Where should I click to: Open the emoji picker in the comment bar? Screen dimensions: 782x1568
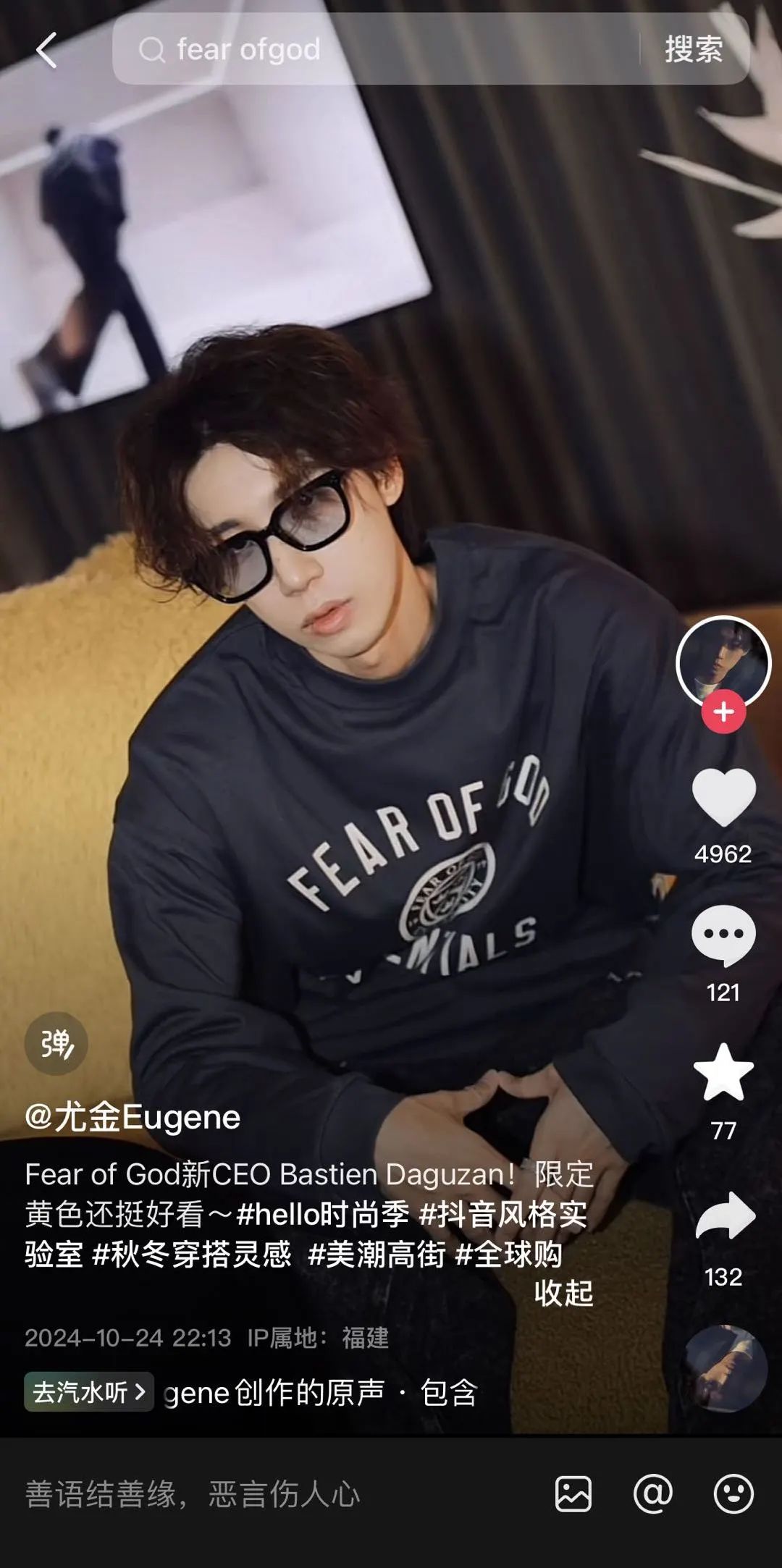733,1494
